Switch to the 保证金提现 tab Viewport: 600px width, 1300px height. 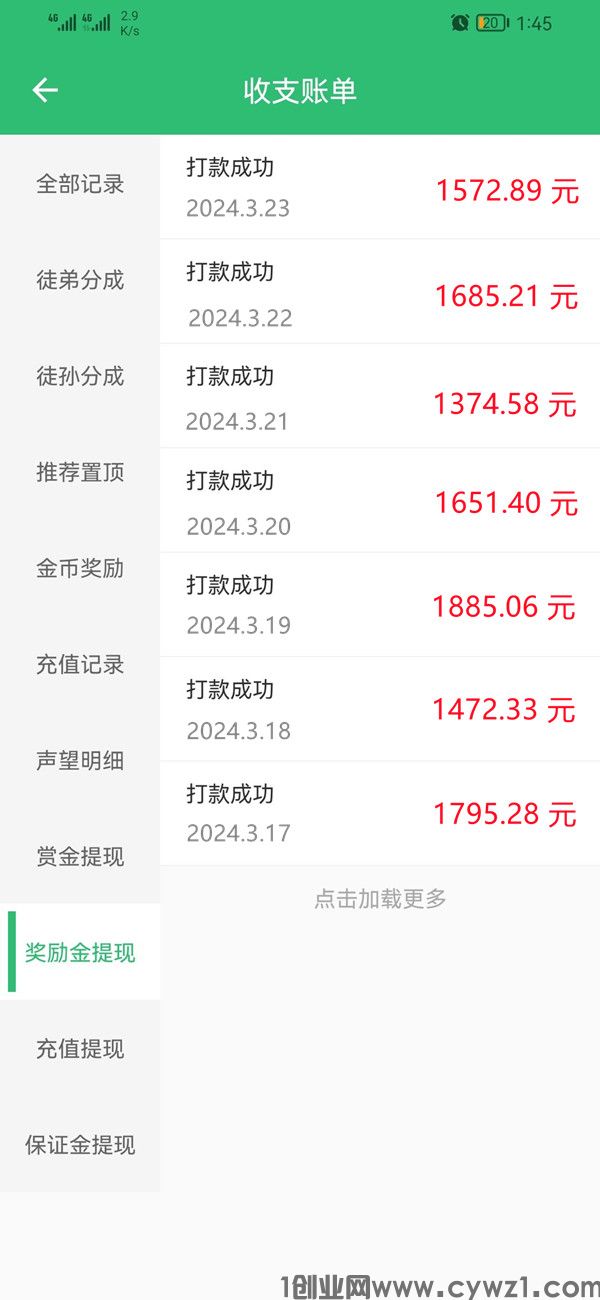coord(80,1144)
